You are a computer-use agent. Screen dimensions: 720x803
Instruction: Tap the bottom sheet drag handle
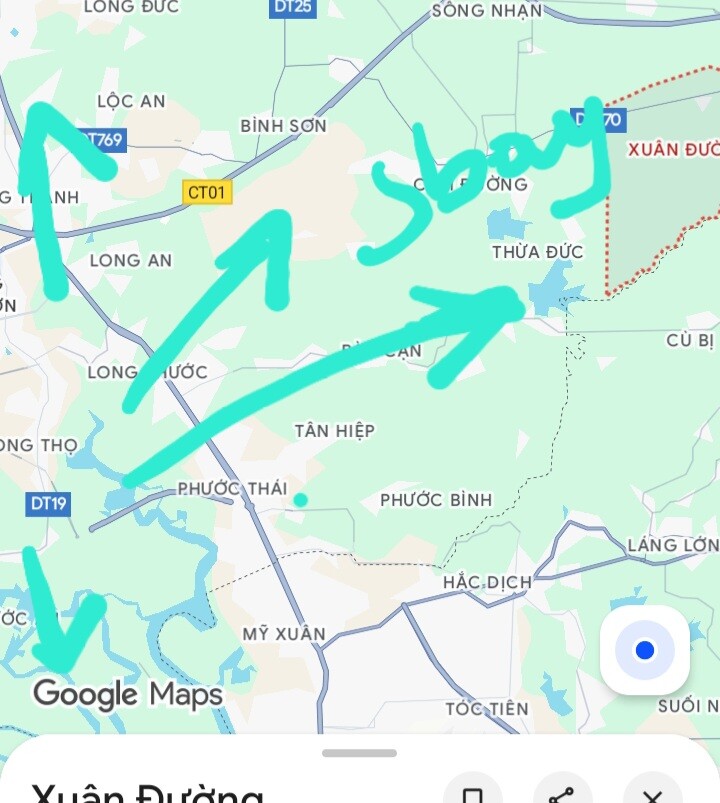pyautogui.click(x=360, y=753)
